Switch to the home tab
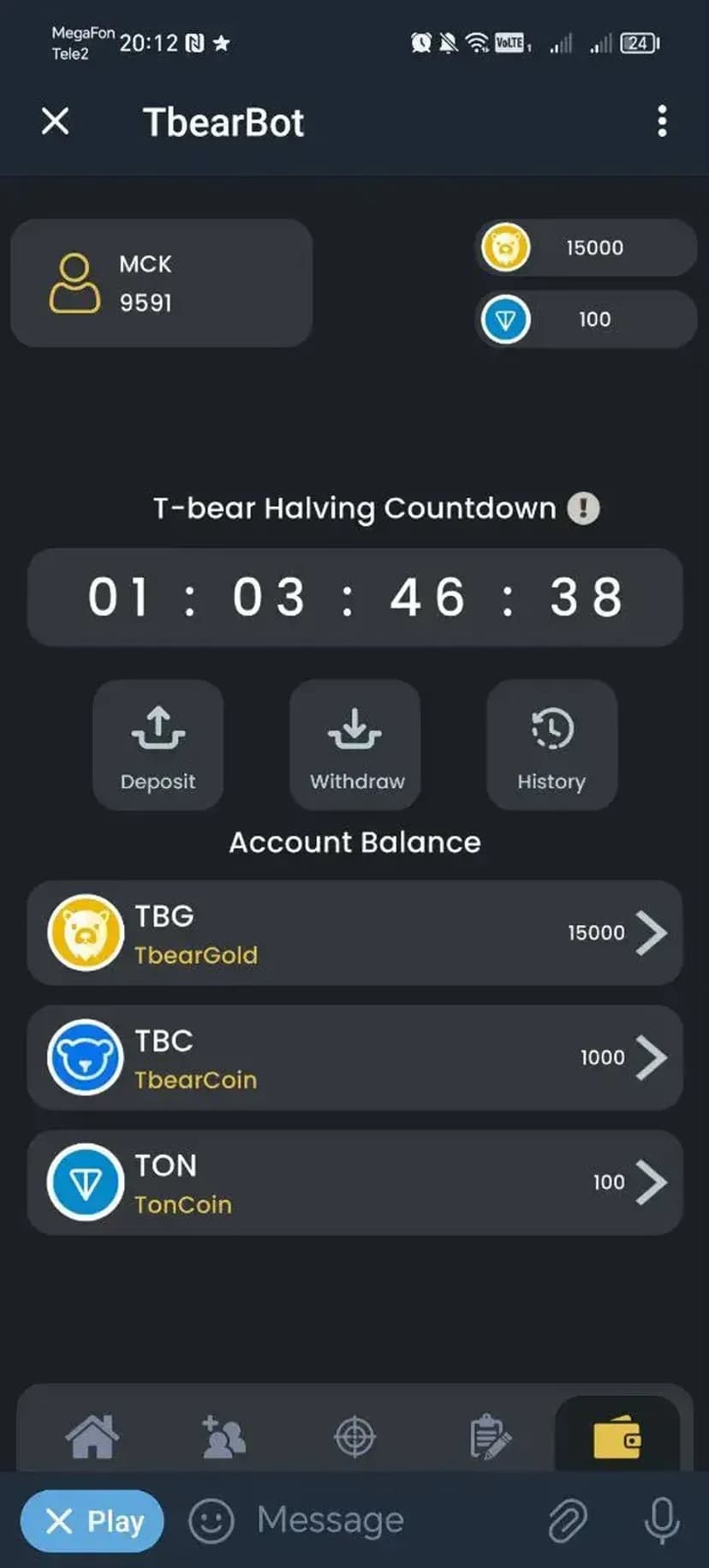709x1568 pixels. 92,1436
